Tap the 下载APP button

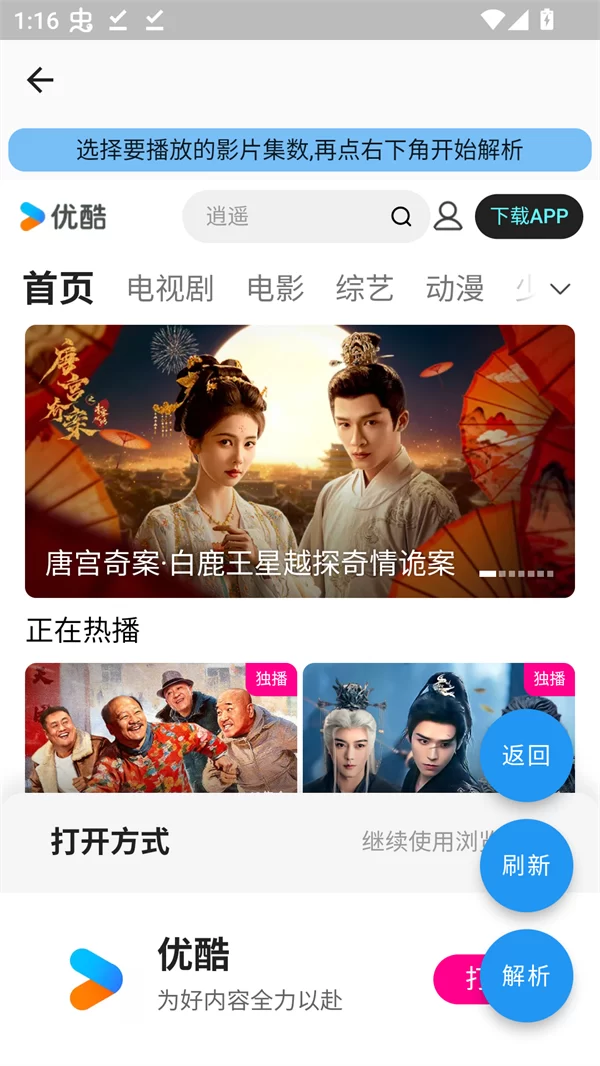pos(529,217)
